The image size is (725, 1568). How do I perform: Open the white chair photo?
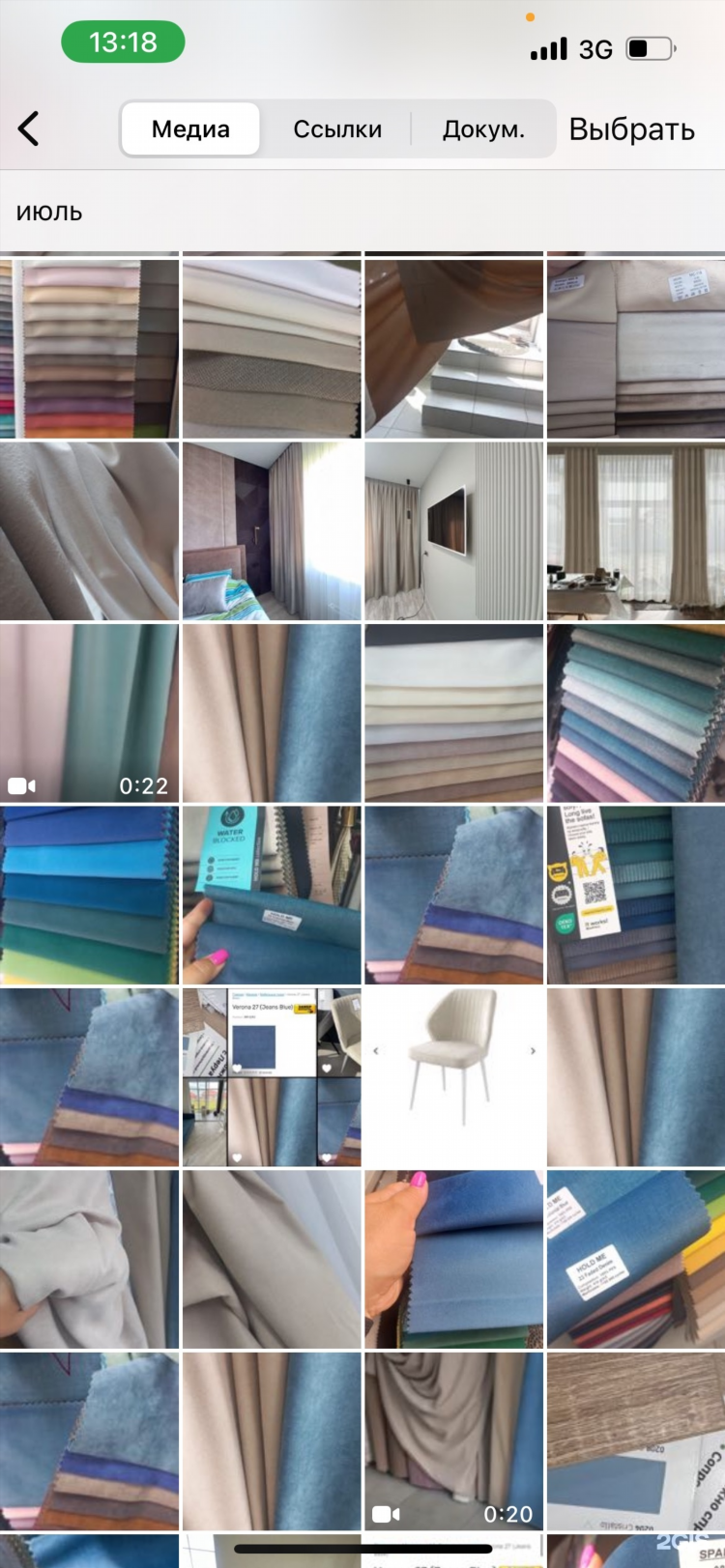[453, 1076]
